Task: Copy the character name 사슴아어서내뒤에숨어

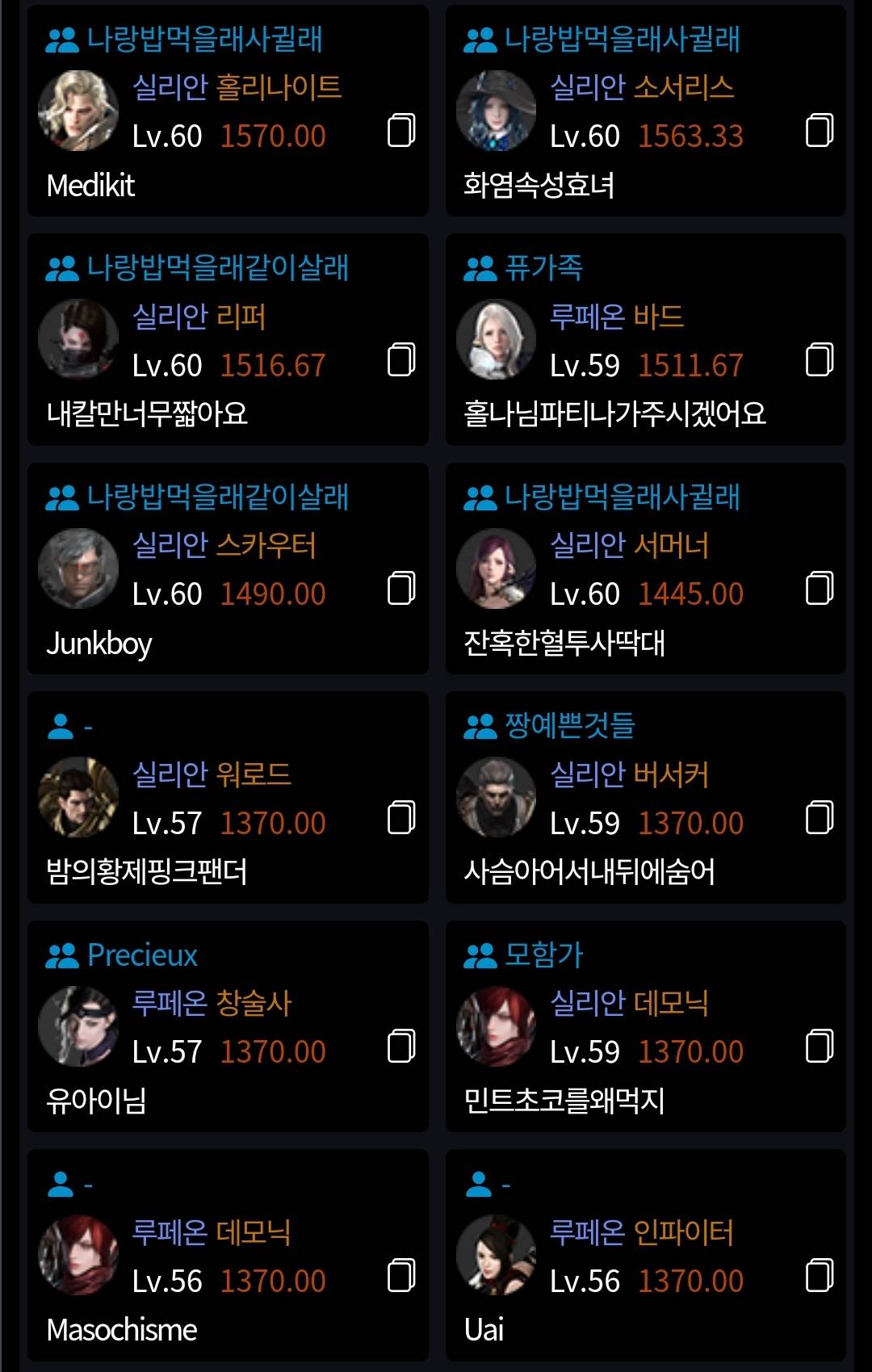Action: (x=819, y=817)
